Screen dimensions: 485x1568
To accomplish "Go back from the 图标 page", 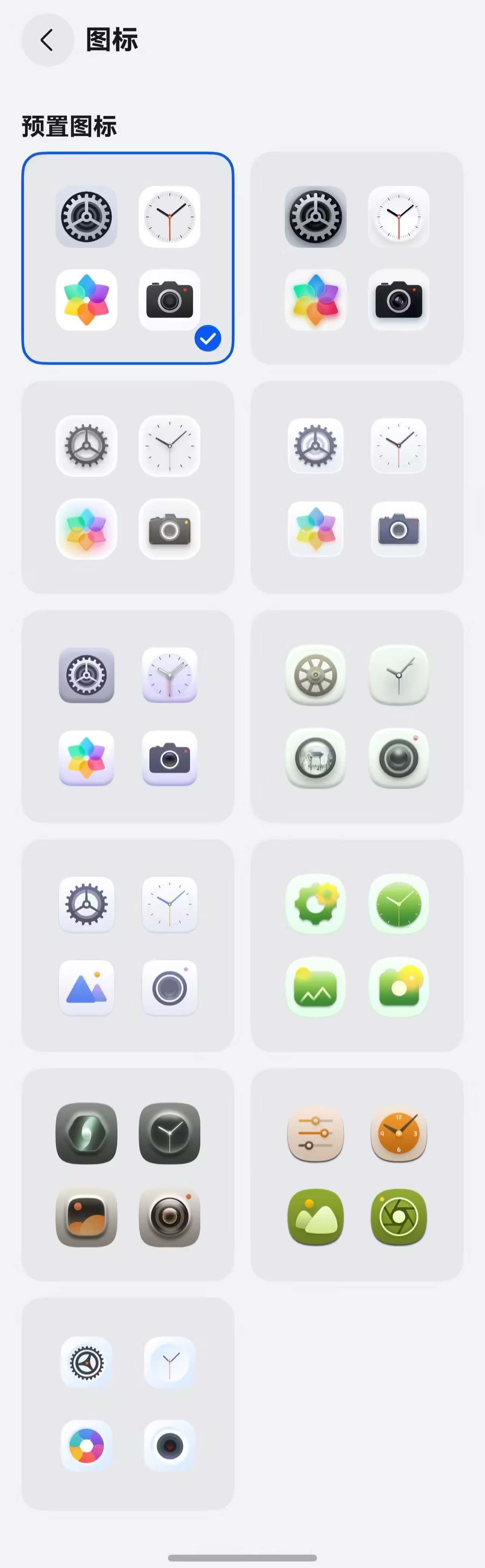I will (47, 40).
